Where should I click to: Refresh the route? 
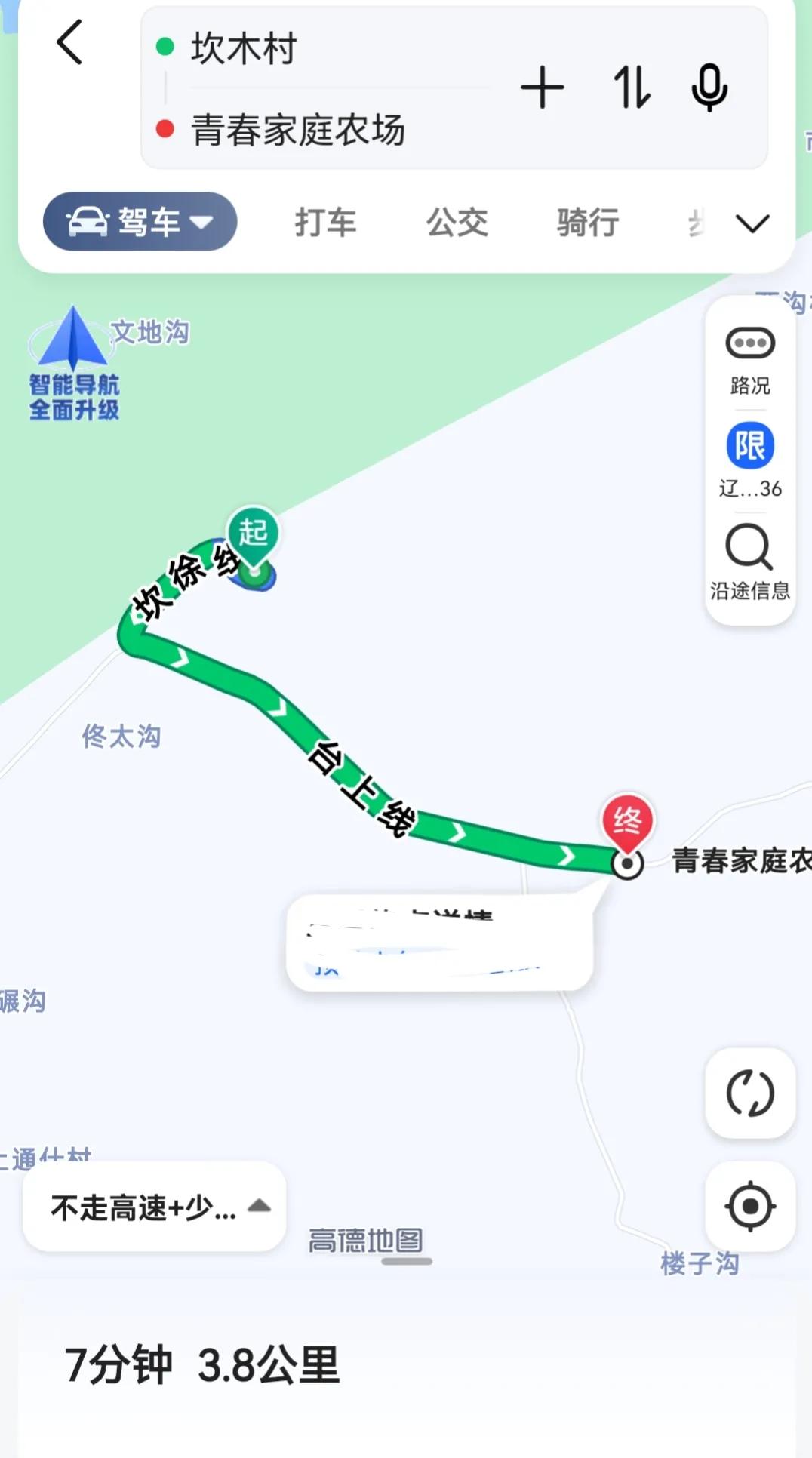click(750, 1093)
